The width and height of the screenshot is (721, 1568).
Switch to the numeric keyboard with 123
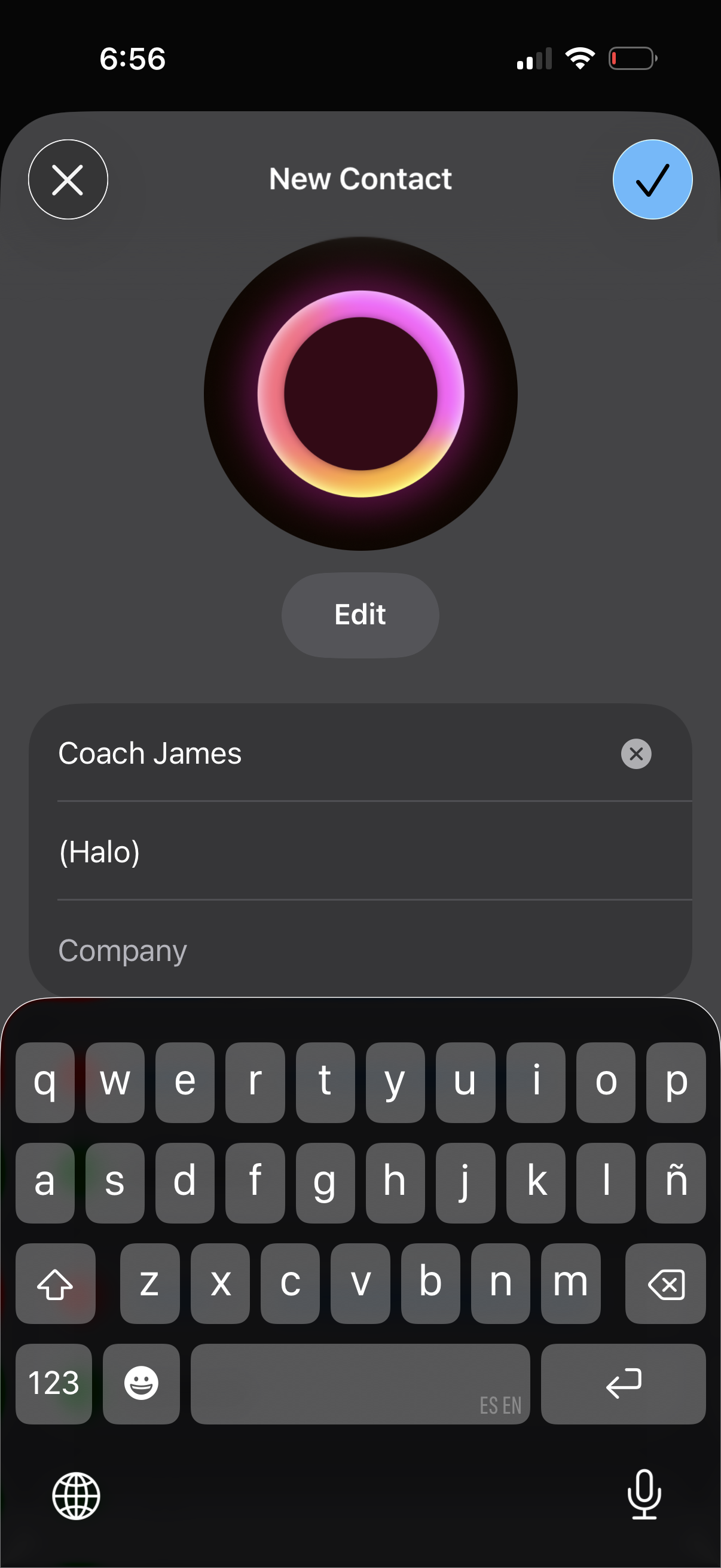coord(54,1384)
